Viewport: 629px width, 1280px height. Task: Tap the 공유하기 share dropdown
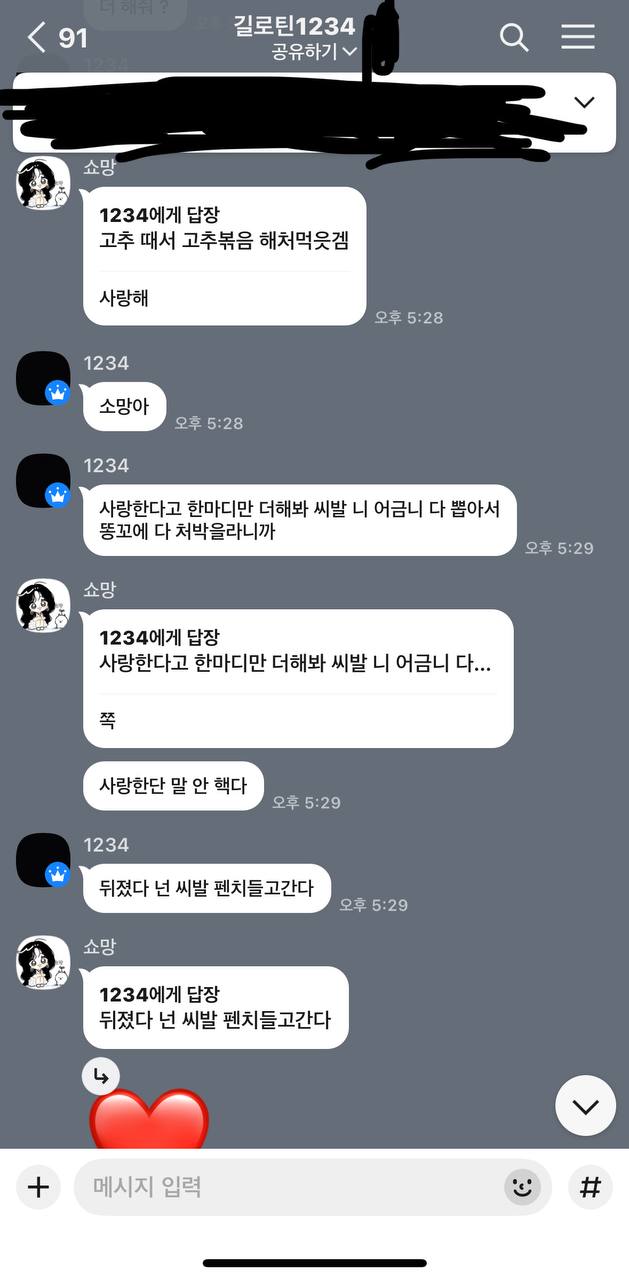click(x=313, y=52)
